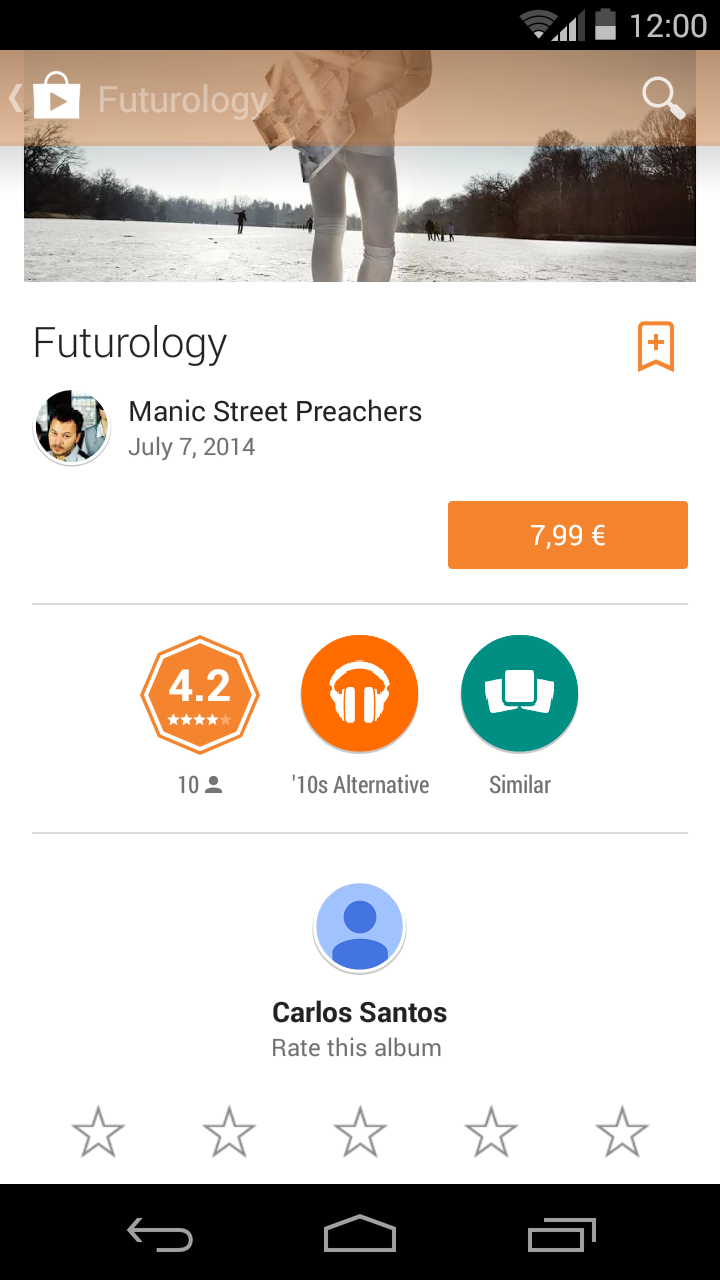Show Similar albums
Screen dimensions: 720x1280
[x=519, y=693]
